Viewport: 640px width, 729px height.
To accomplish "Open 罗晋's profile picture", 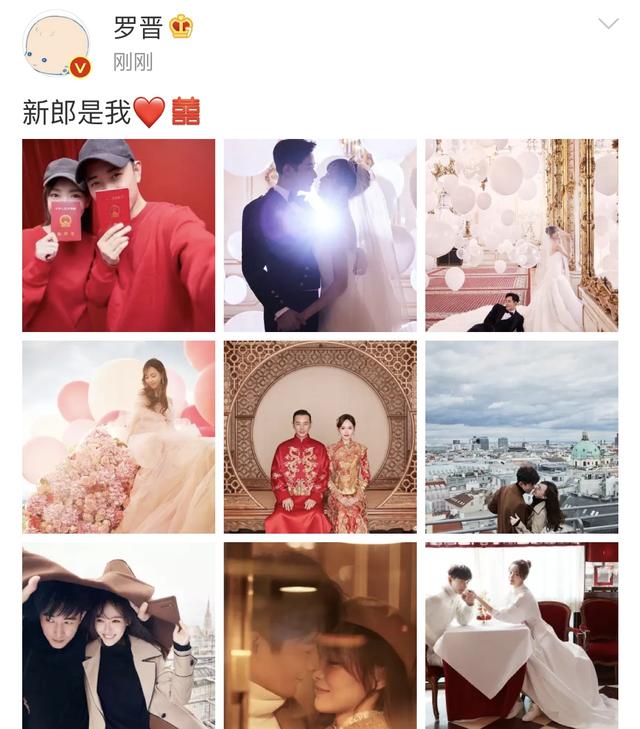I will (x=56, y=44).
